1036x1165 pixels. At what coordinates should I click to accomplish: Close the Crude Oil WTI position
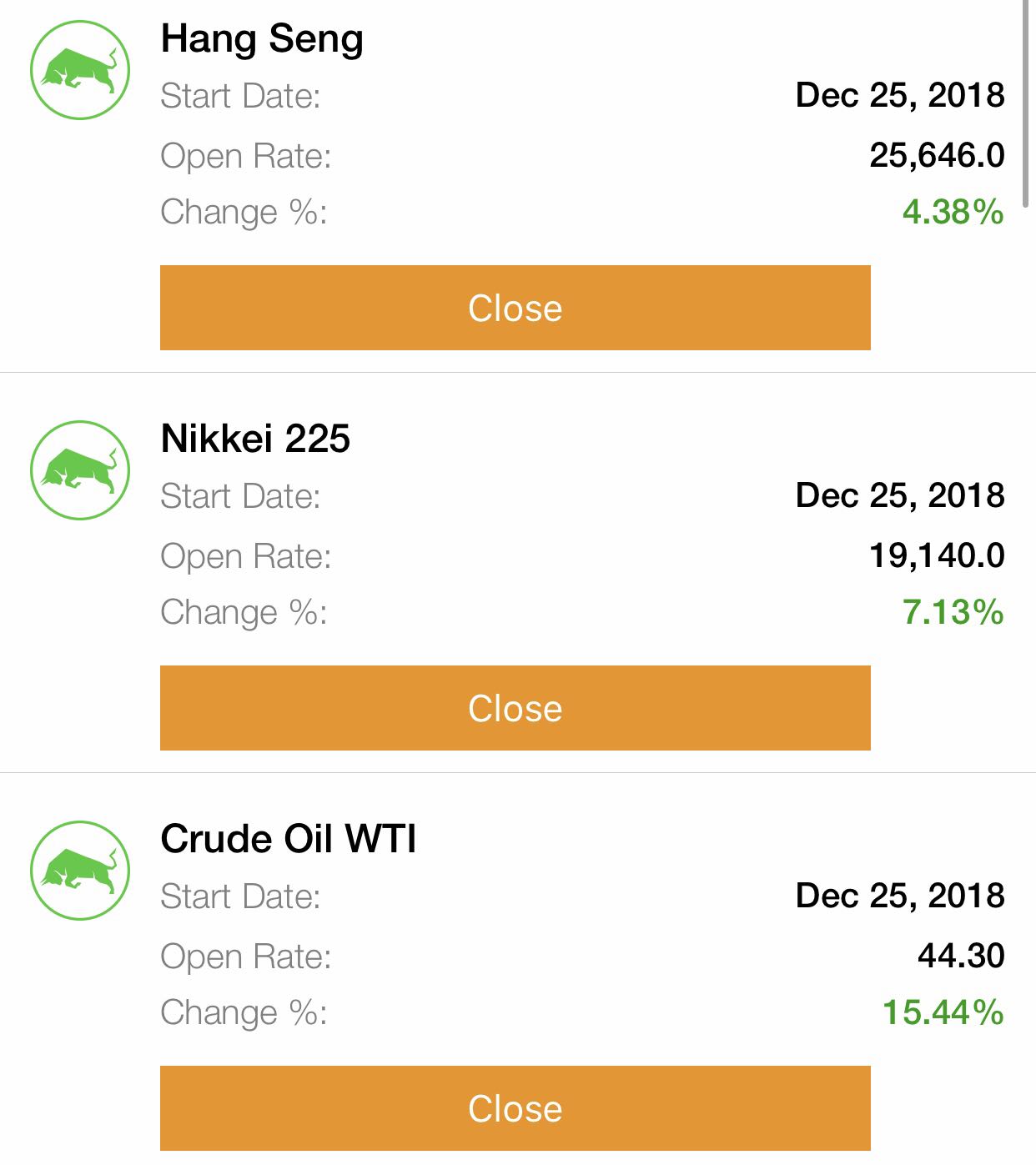click(x=515, y=1108)
